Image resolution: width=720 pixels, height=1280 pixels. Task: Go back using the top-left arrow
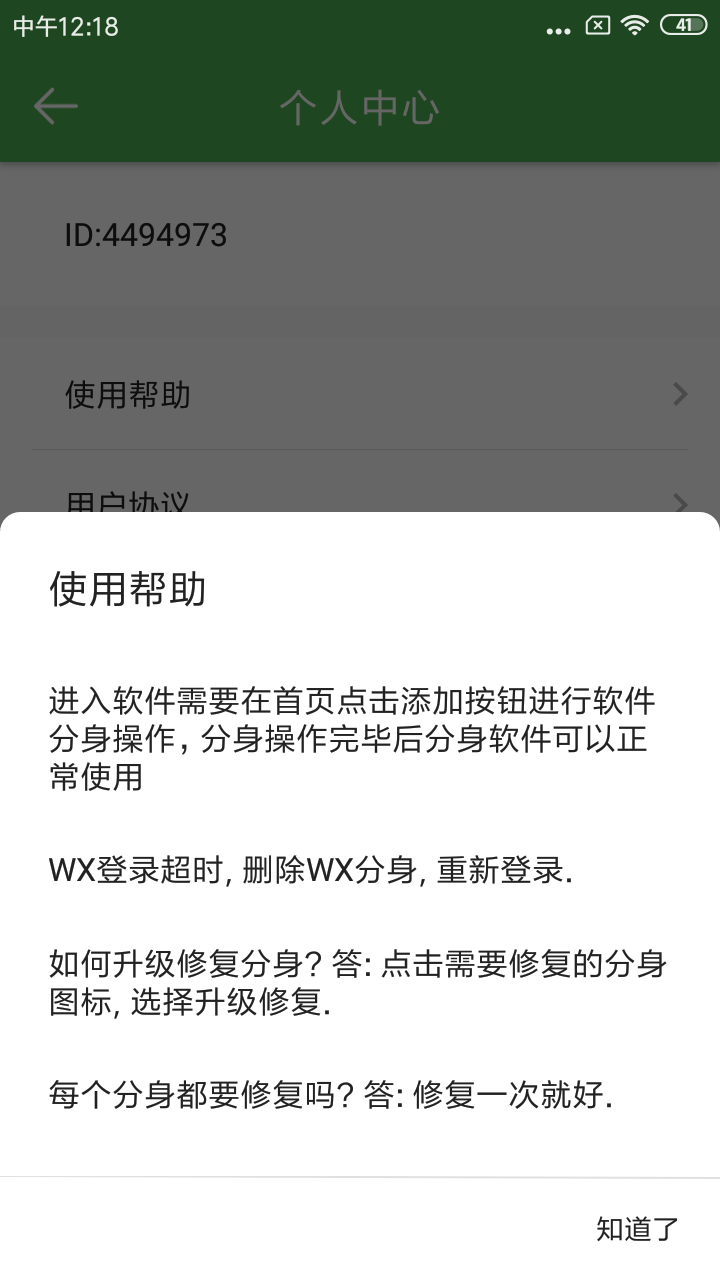coord(55,107)
